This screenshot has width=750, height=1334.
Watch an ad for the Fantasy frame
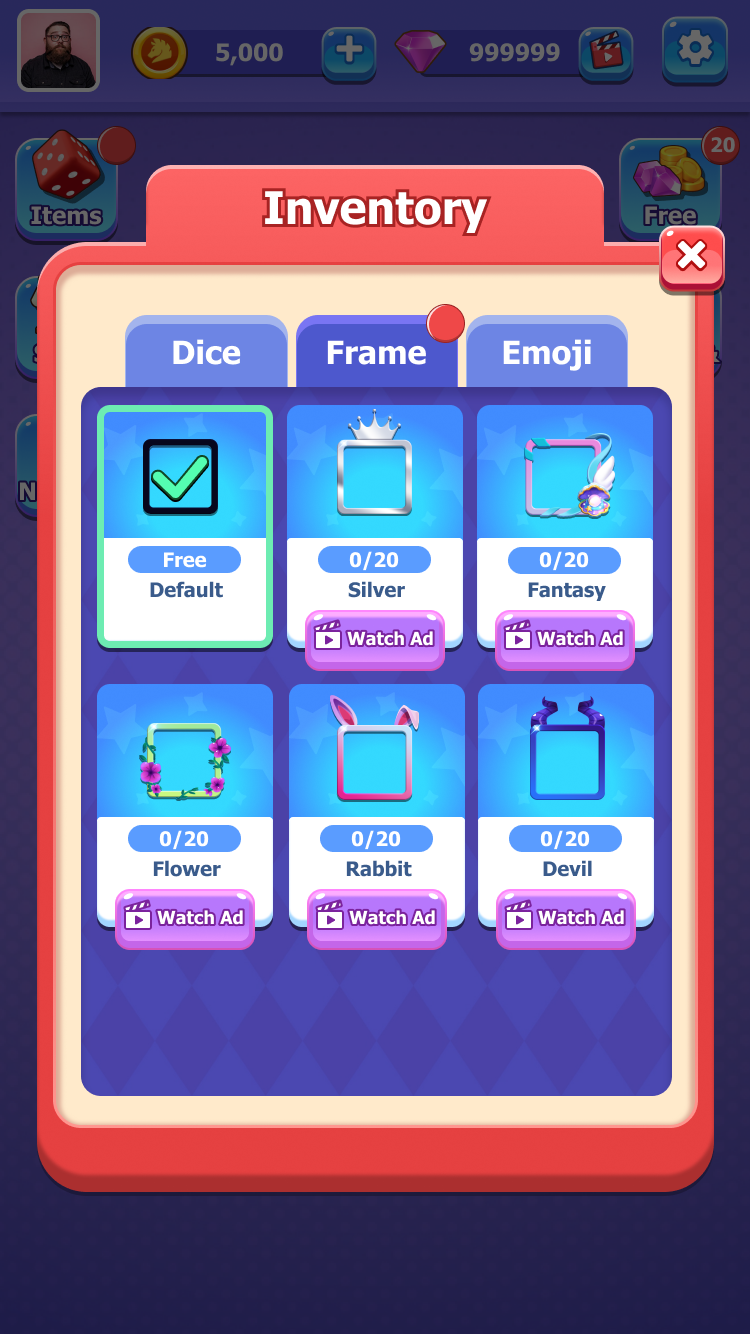565,638
